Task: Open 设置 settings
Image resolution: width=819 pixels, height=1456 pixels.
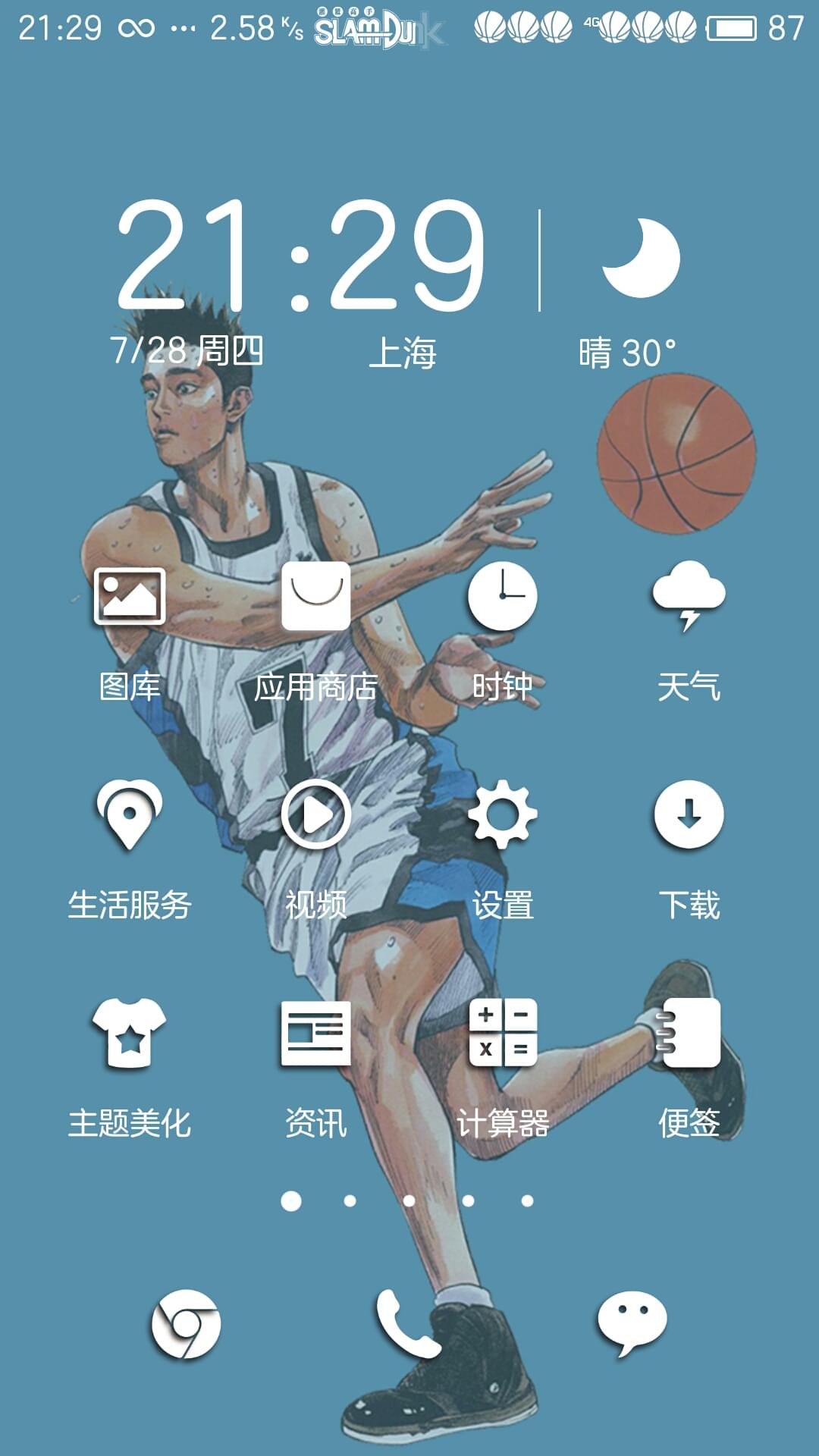Action: click(x=502, y=815)
